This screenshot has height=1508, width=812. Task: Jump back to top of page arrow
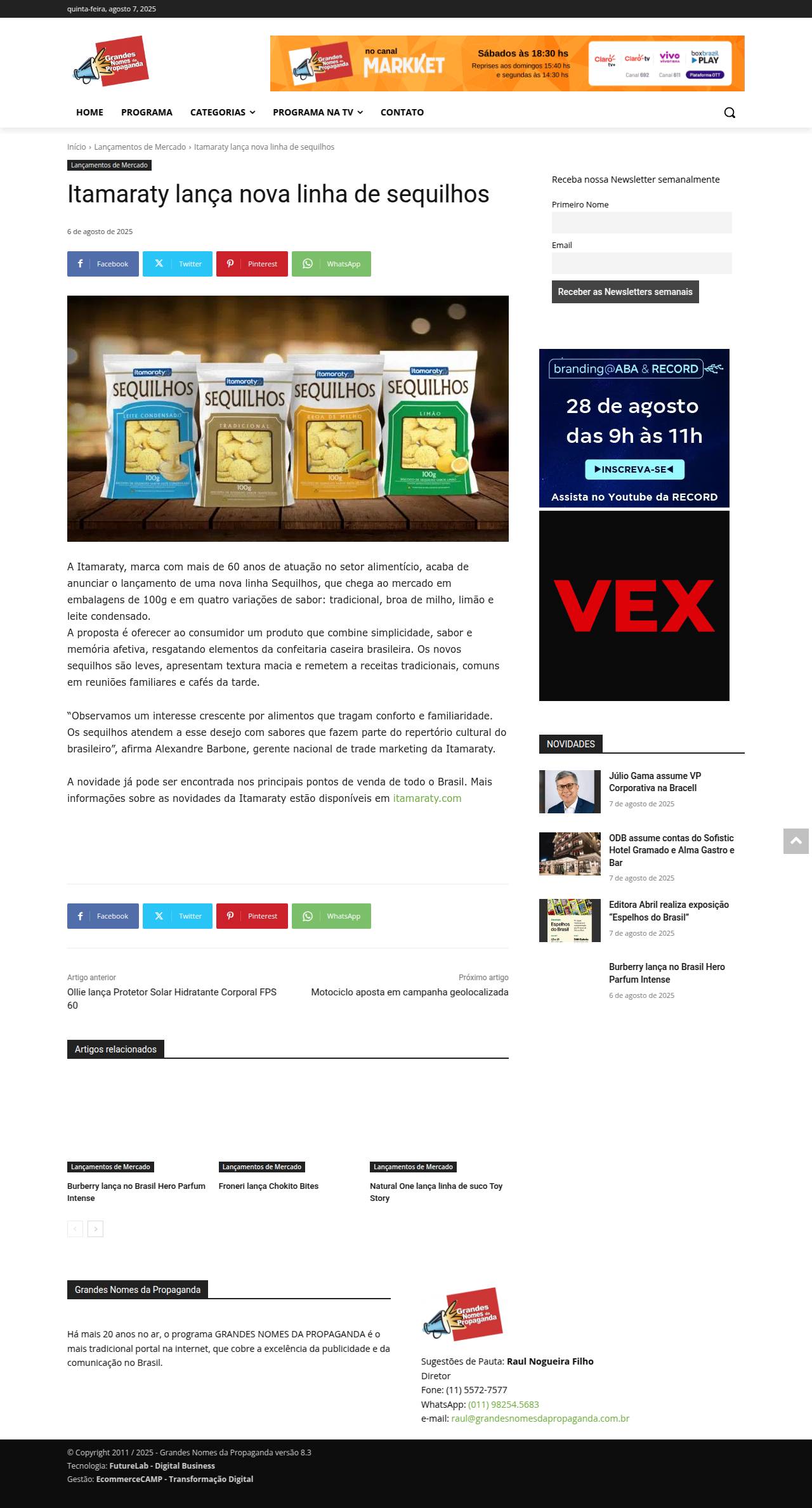796,841
